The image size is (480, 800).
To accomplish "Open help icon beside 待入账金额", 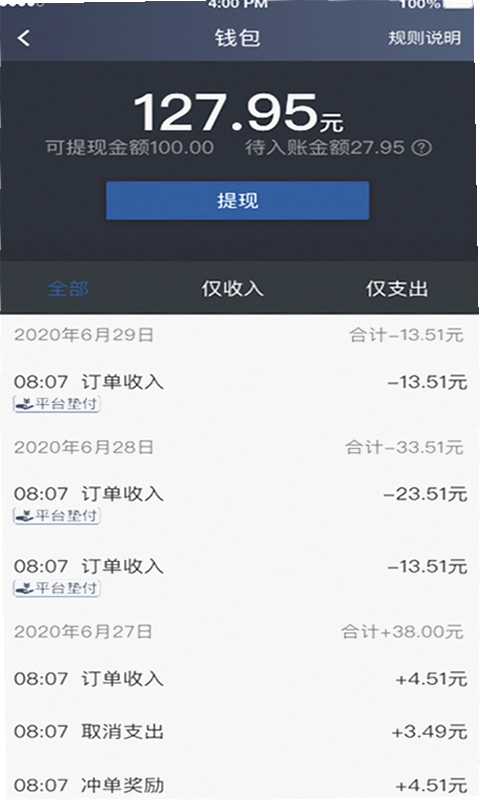I will pos(422,148).
